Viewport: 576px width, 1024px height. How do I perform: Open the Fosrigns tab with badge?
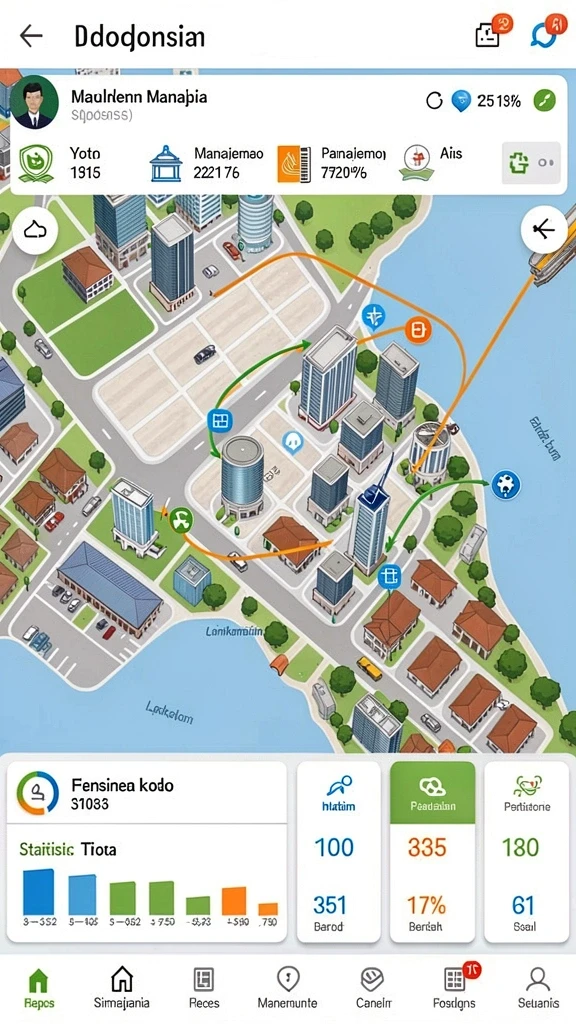pos(455,988)
